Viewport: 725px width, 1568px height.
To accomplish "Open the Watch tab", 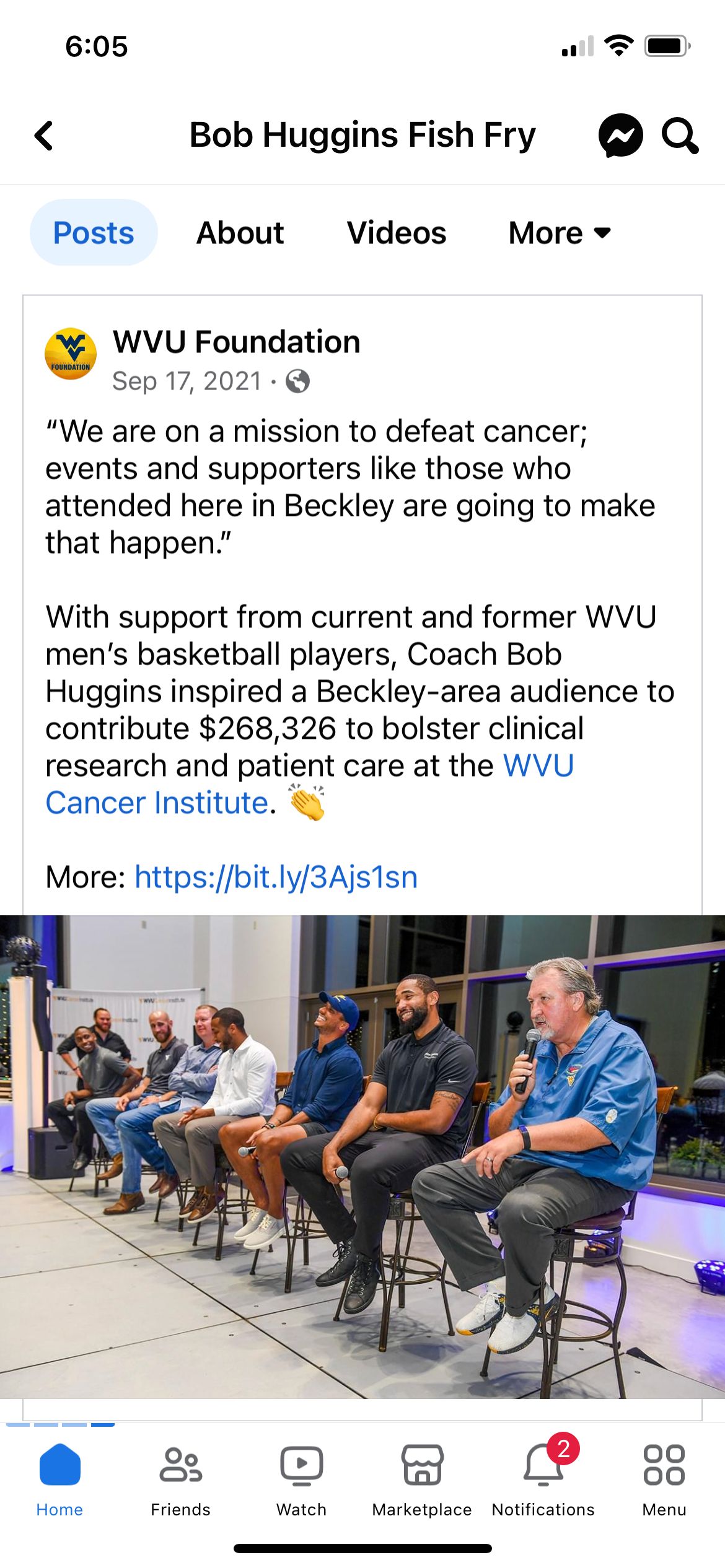I will 301,1480.
